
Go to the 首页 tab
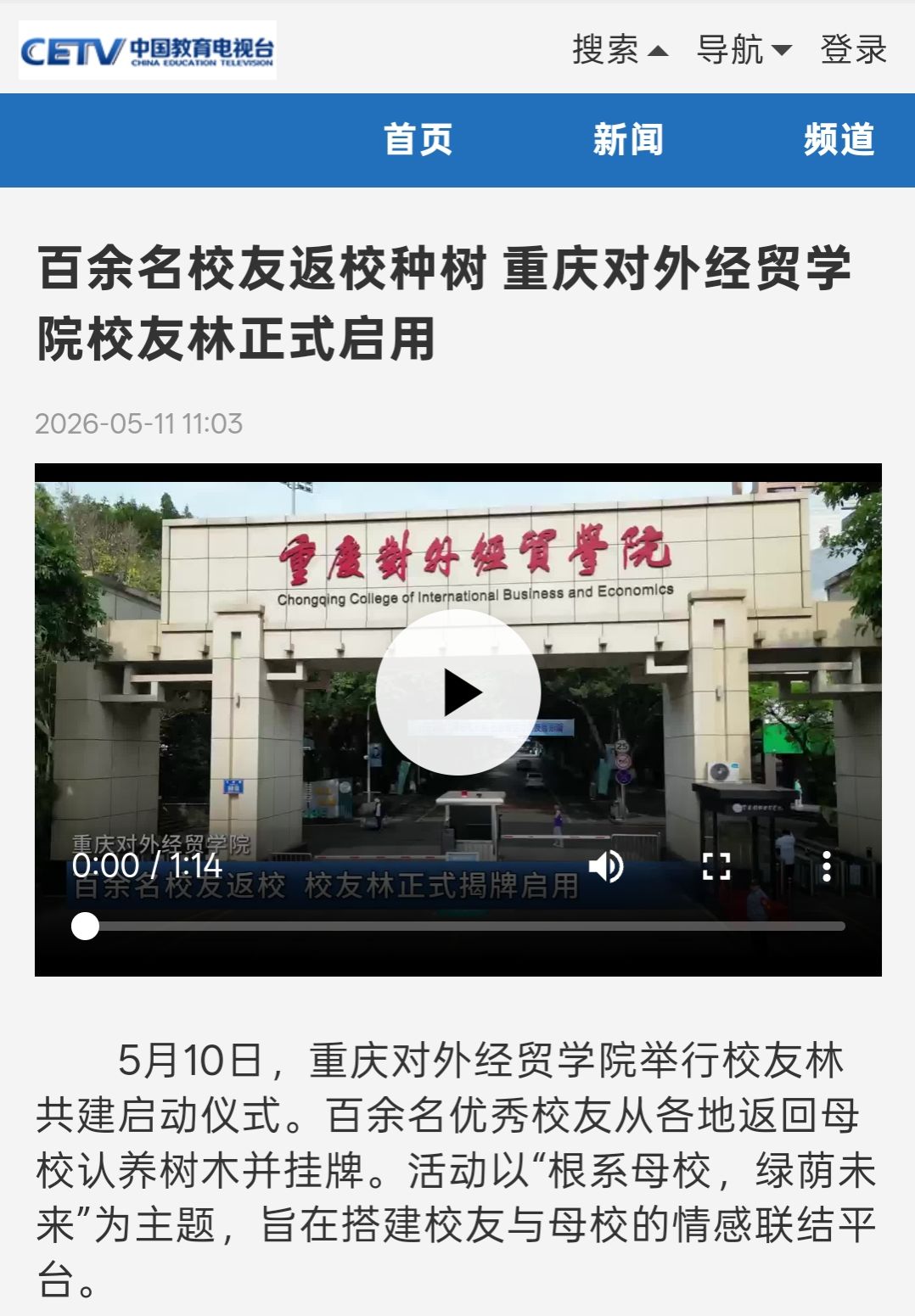pyautogui.click(x=418, y=140)
